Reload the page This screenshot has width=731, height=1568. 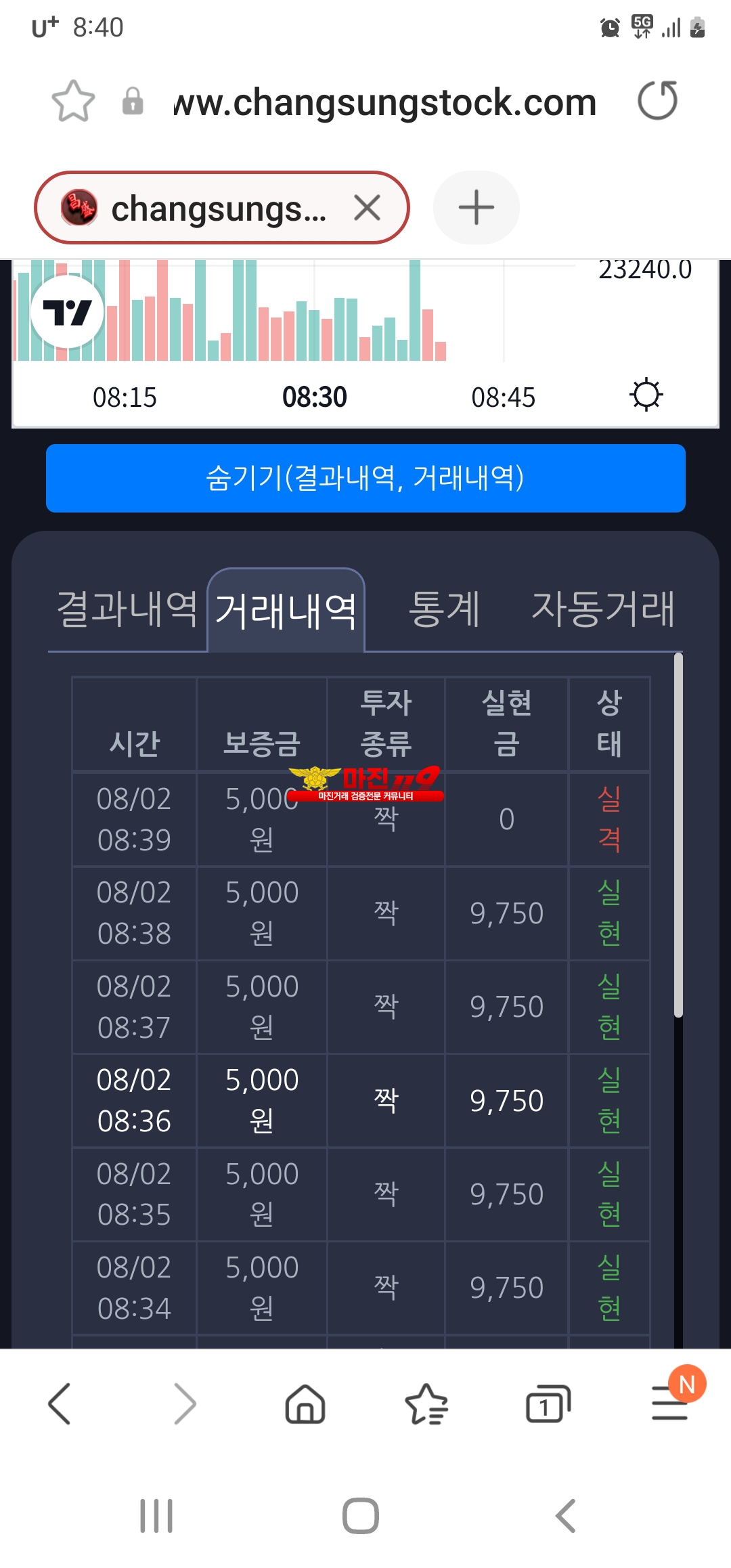click(x=657, y=101)
